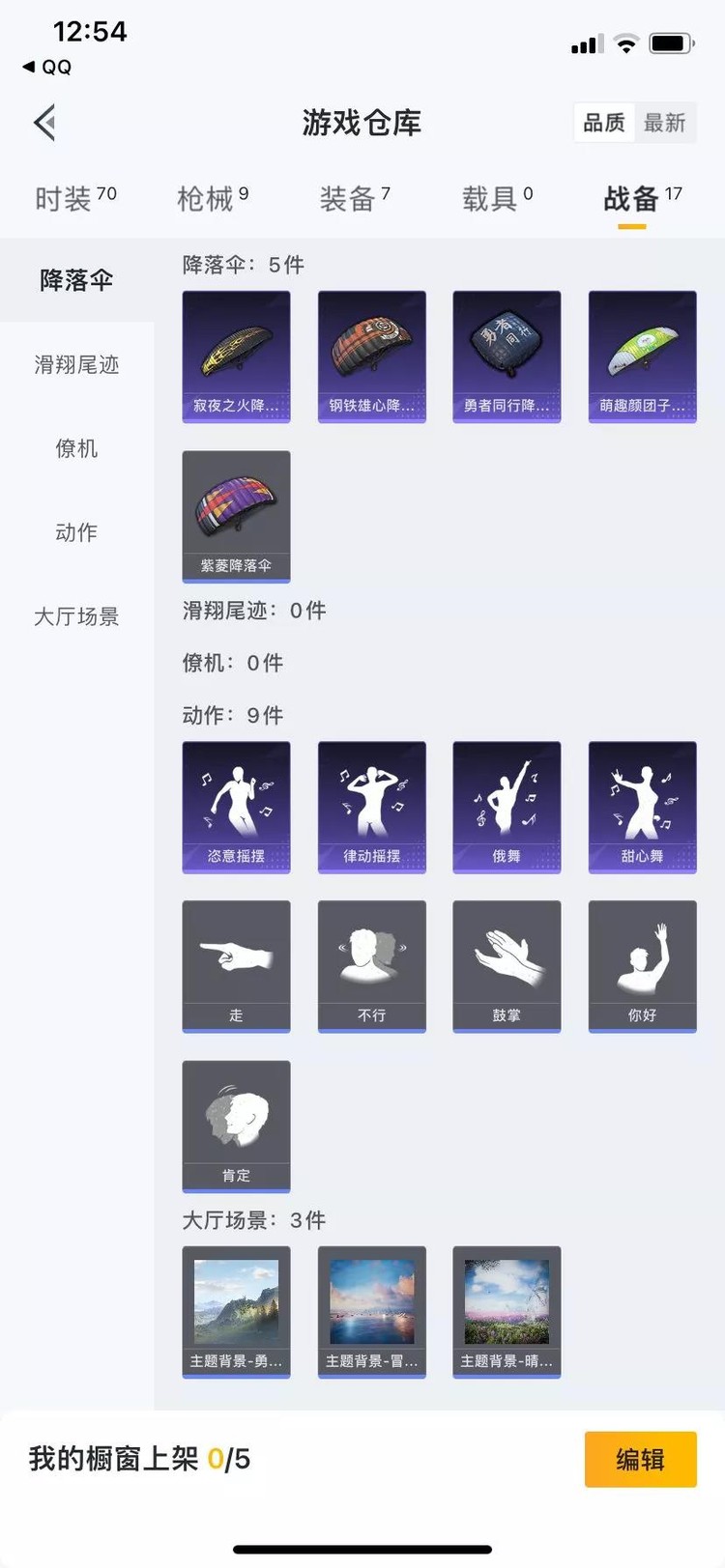Jump to 动作 in the side menu
This screenshot has width=725, height=1568.
(76, 532)
